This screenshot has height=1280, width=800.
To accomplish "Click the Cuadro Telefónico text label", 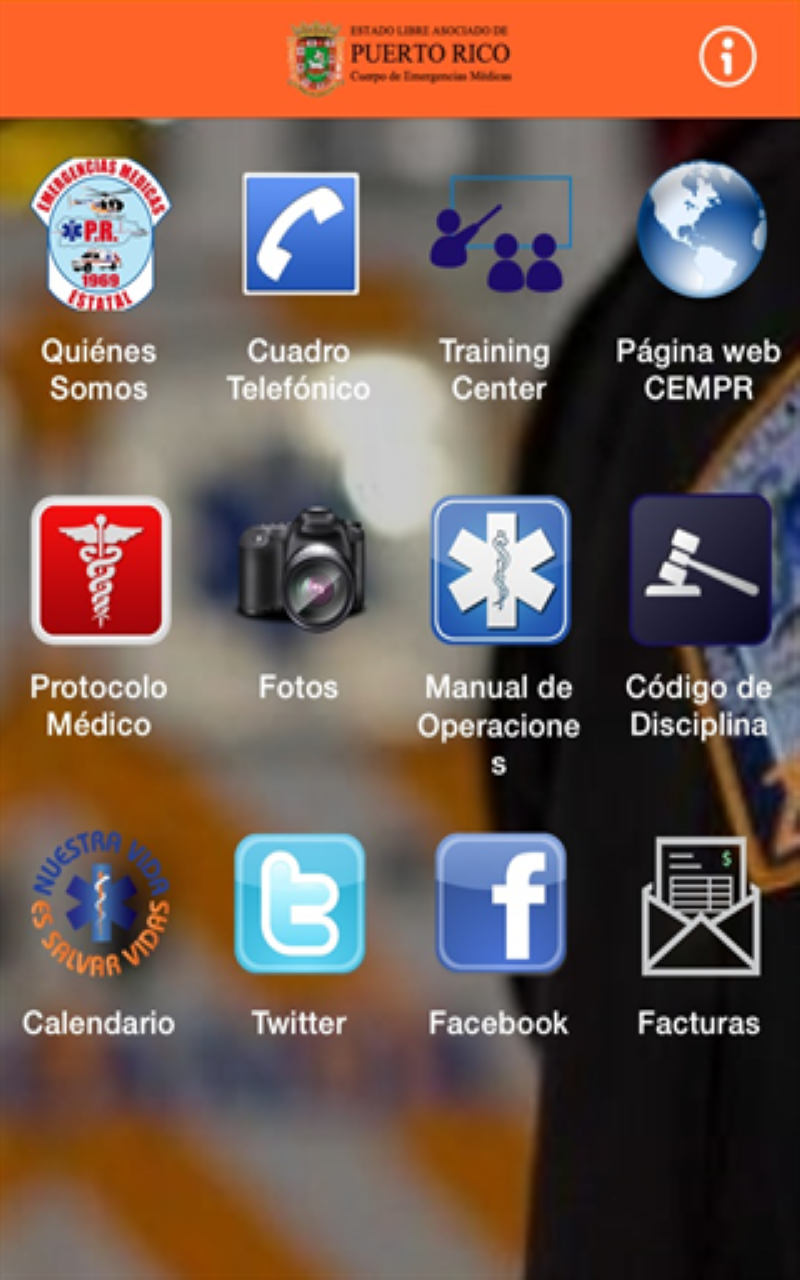I will pos(299,368).
